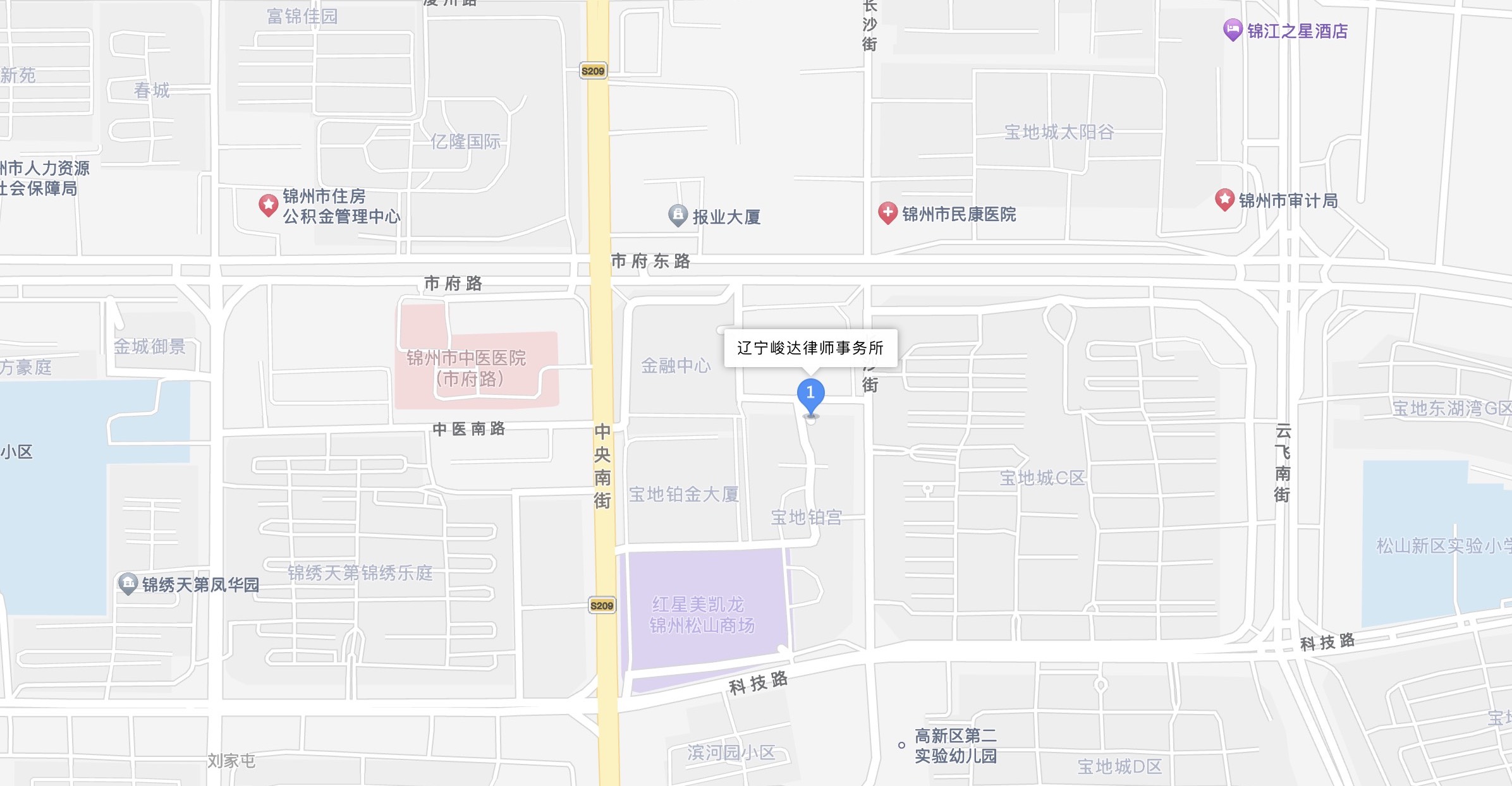Select the 锦州市审计局 government marker
Viewport: 1512px width, 786px height.
click(x=1224, y=200)
